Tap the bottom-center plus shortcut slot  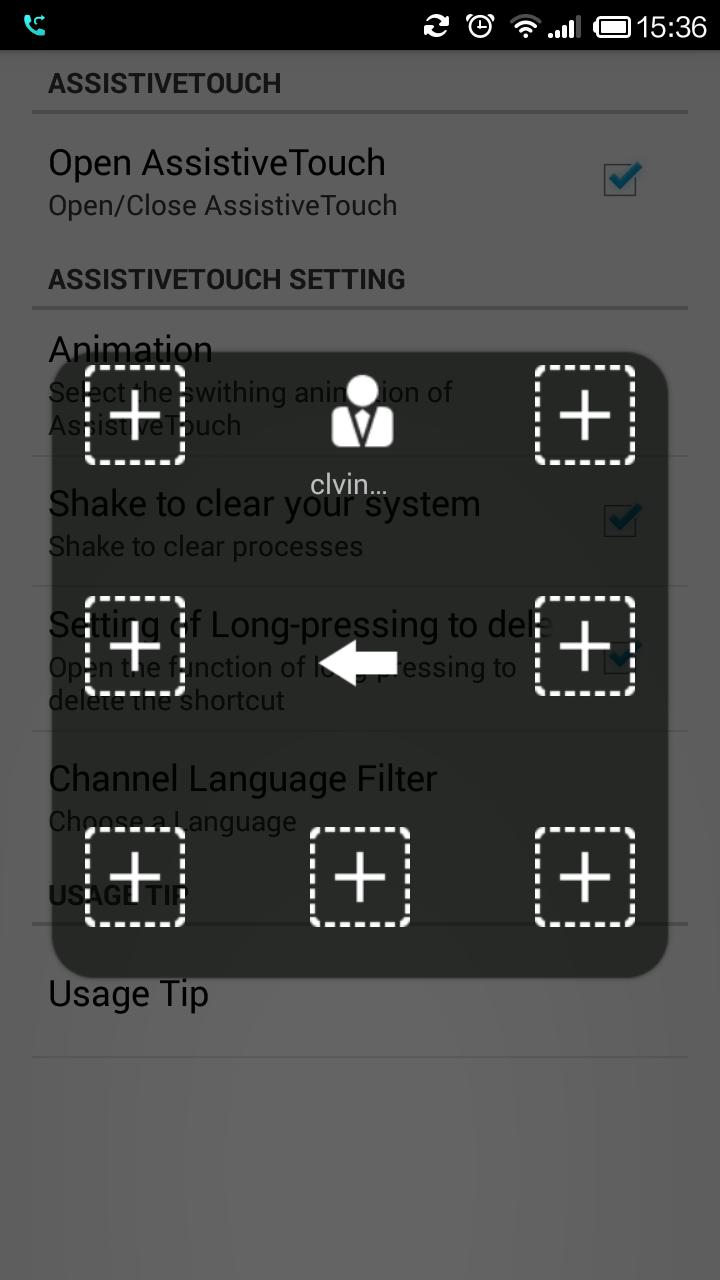360,878
